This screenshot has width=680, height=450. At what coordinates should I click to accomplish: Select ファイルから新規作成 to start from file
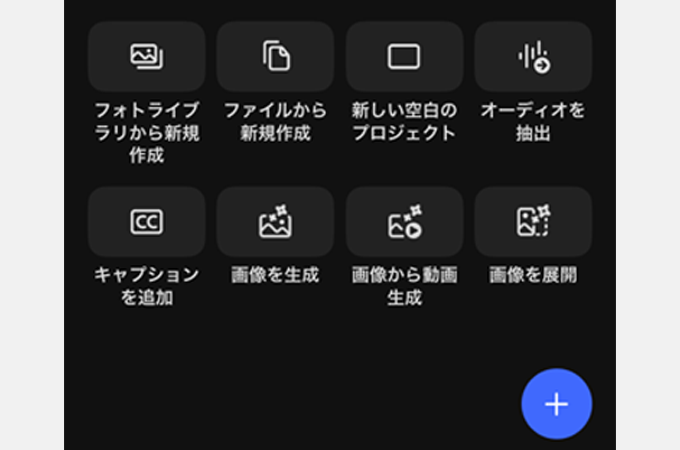click(275, 57)
